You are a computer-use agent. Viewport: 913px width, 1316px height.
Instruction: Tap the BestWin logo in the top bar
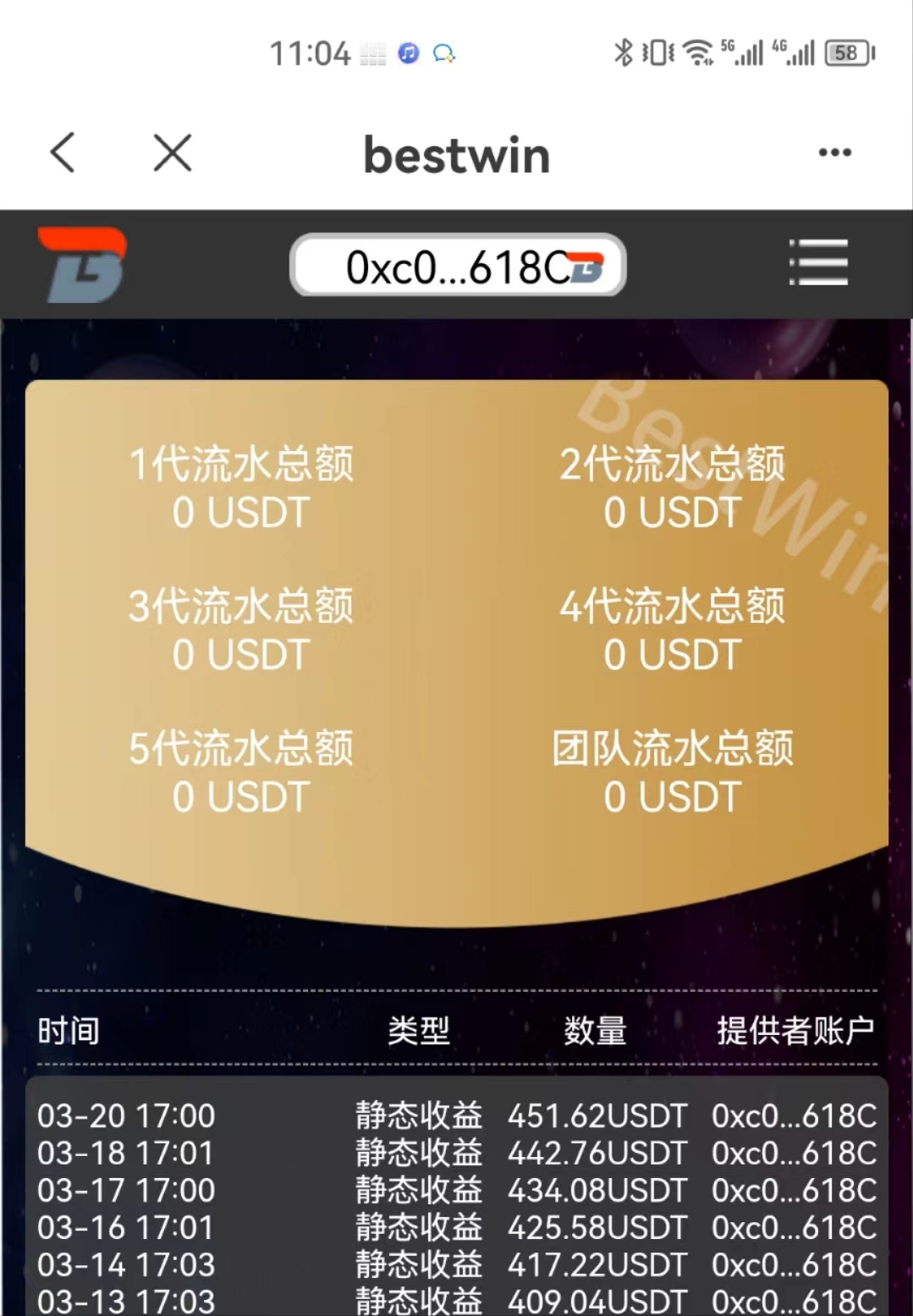[x=85, y=262]
